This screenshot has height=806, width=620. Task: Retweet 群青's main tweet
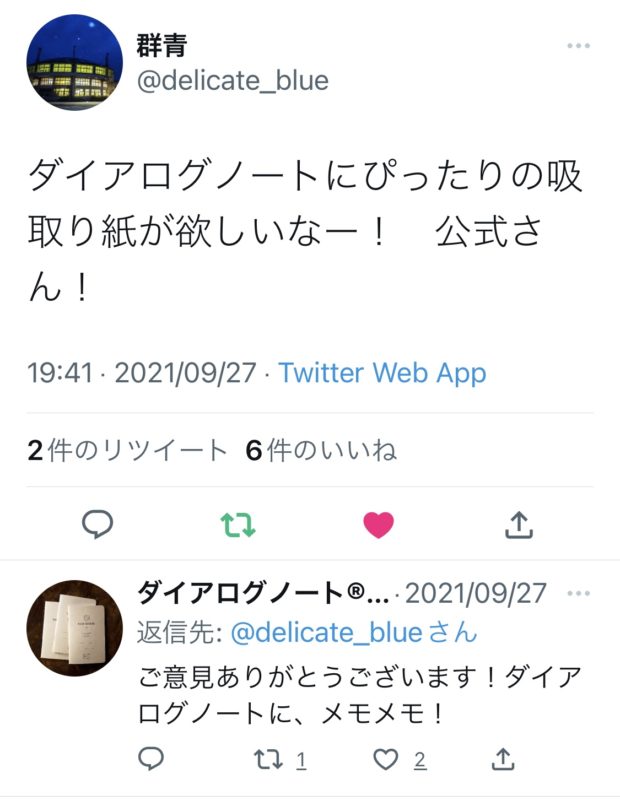coord(237,524)
